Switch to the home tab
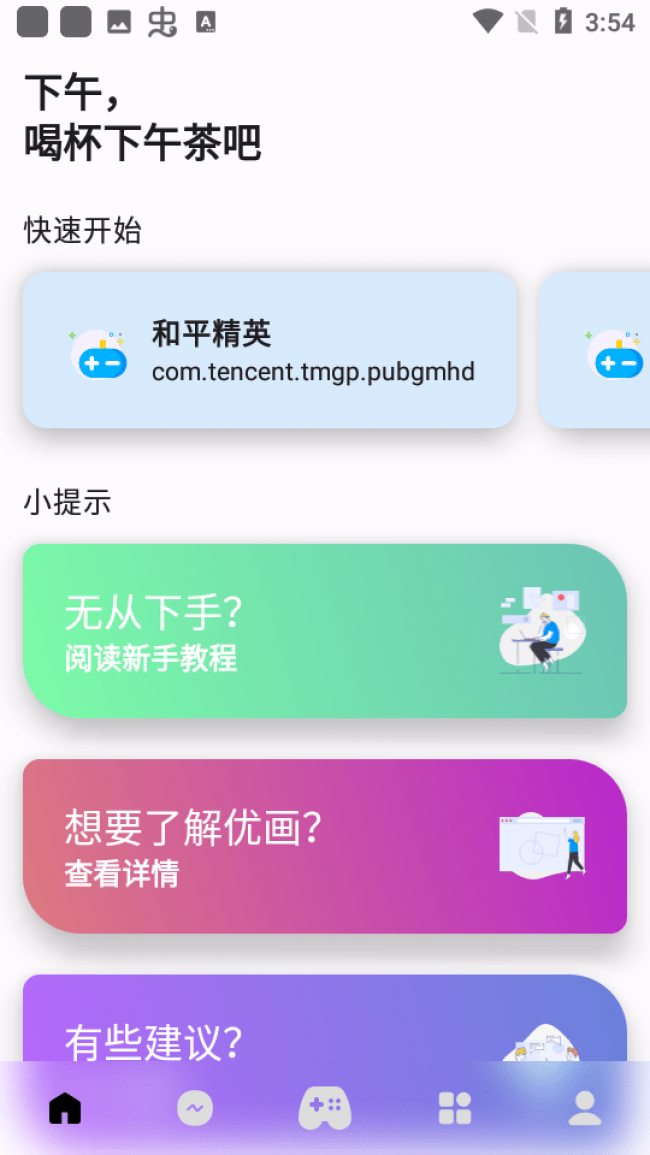Viewport: 650px width, 1155px height. 65,1108
